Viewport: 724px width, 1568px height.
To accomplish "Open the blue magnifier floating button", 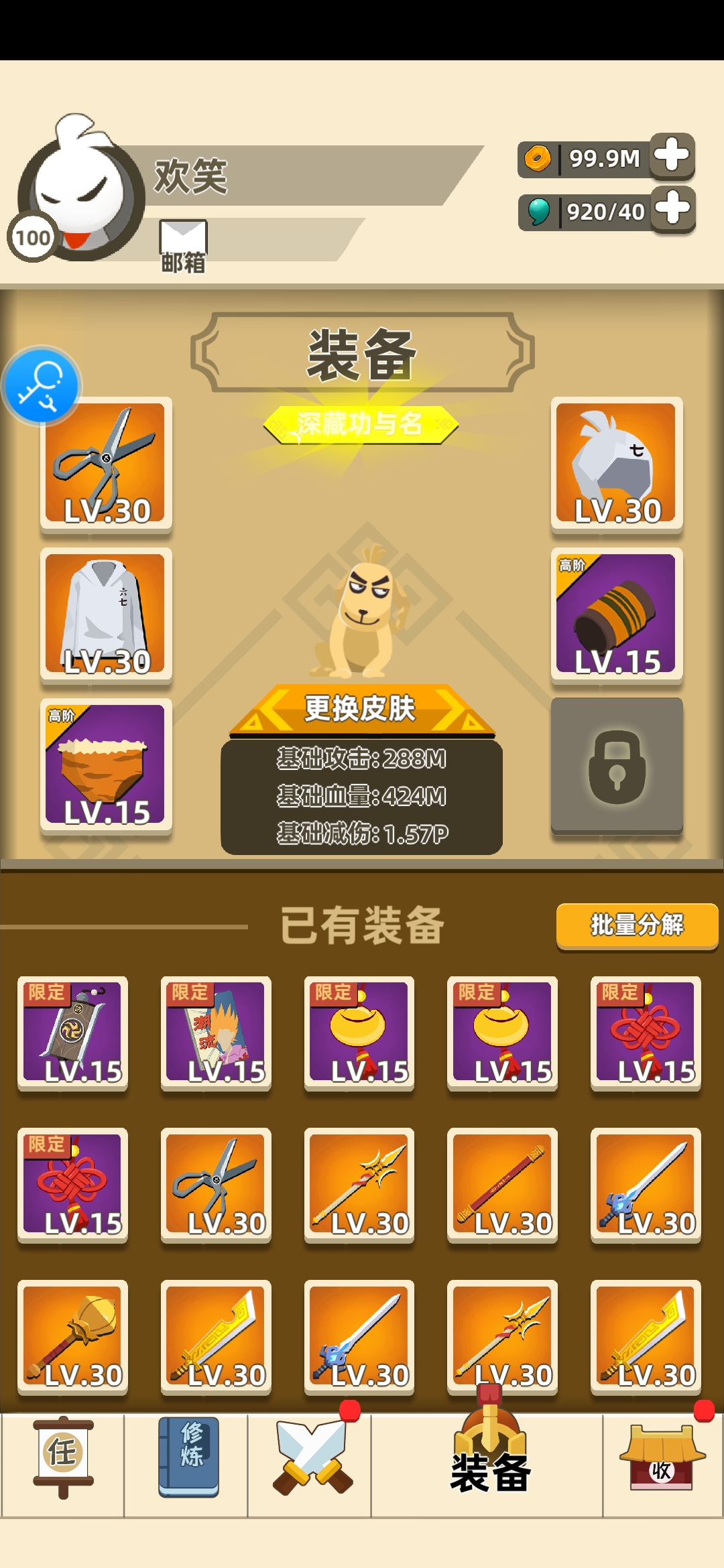I will coord(42,385).
